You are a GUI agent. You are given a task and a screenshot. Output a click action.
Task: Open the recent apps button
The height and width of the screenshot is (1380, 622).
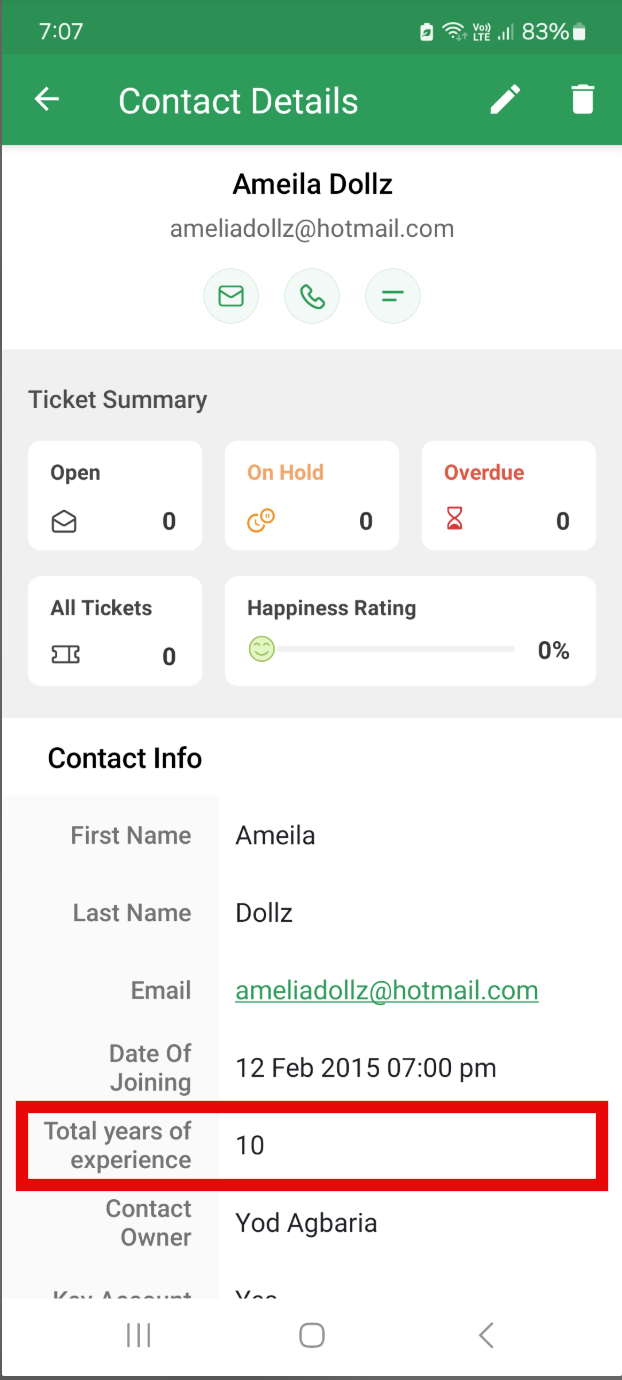pos(138,1335)
